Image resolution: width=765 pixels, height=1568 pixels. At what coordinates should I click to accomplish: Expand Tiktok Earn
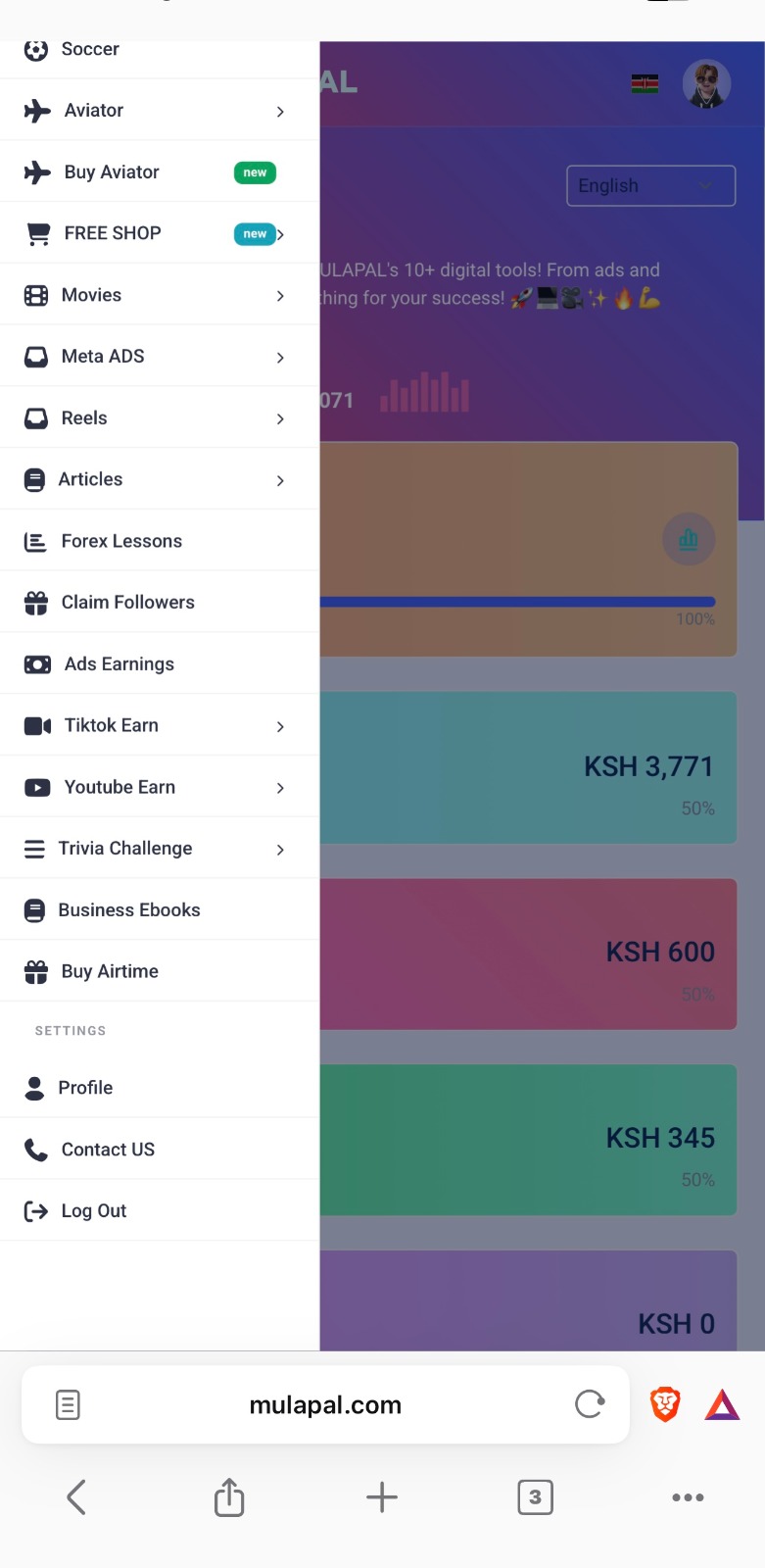pos(159,726)
